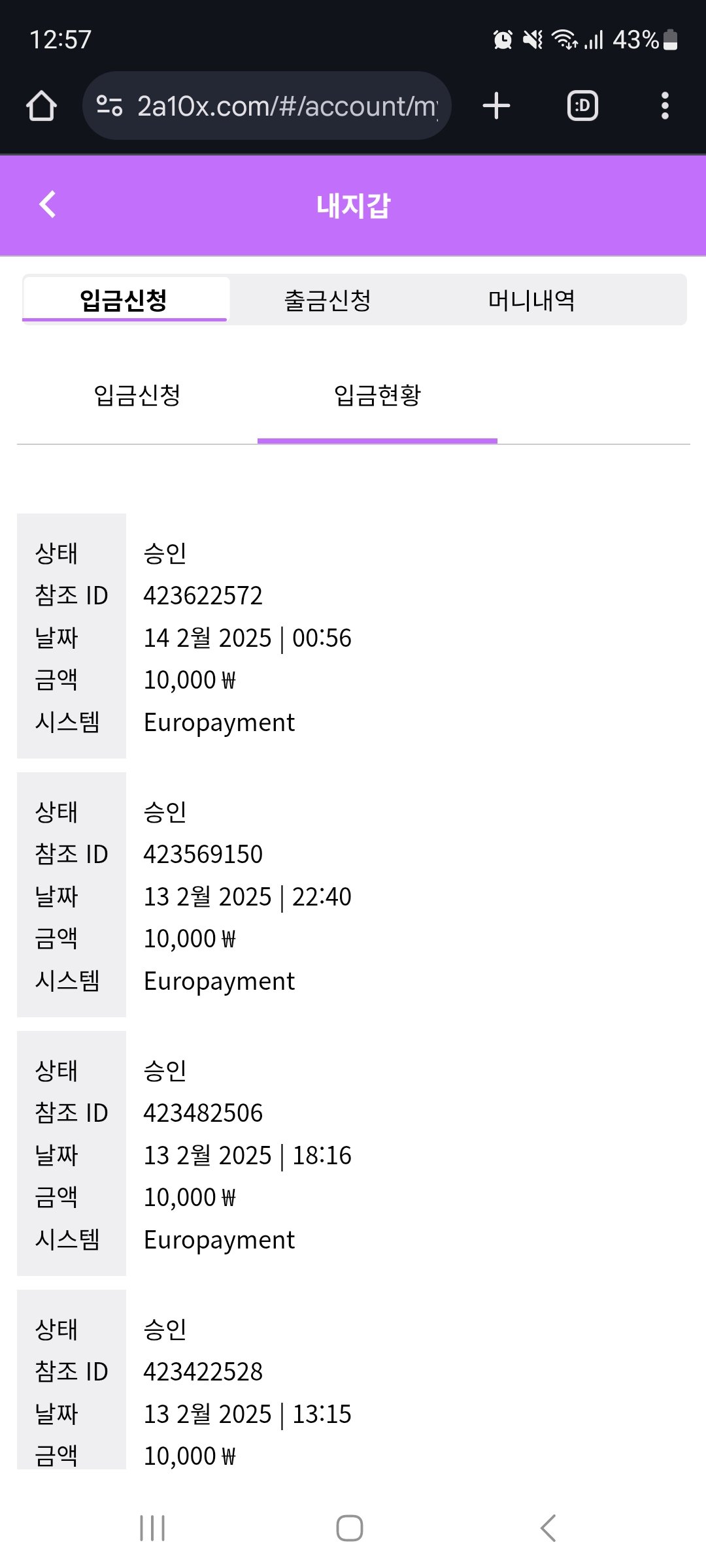Open the browser overflow menu
The image size is (706, 1568).
pos(665,106)
